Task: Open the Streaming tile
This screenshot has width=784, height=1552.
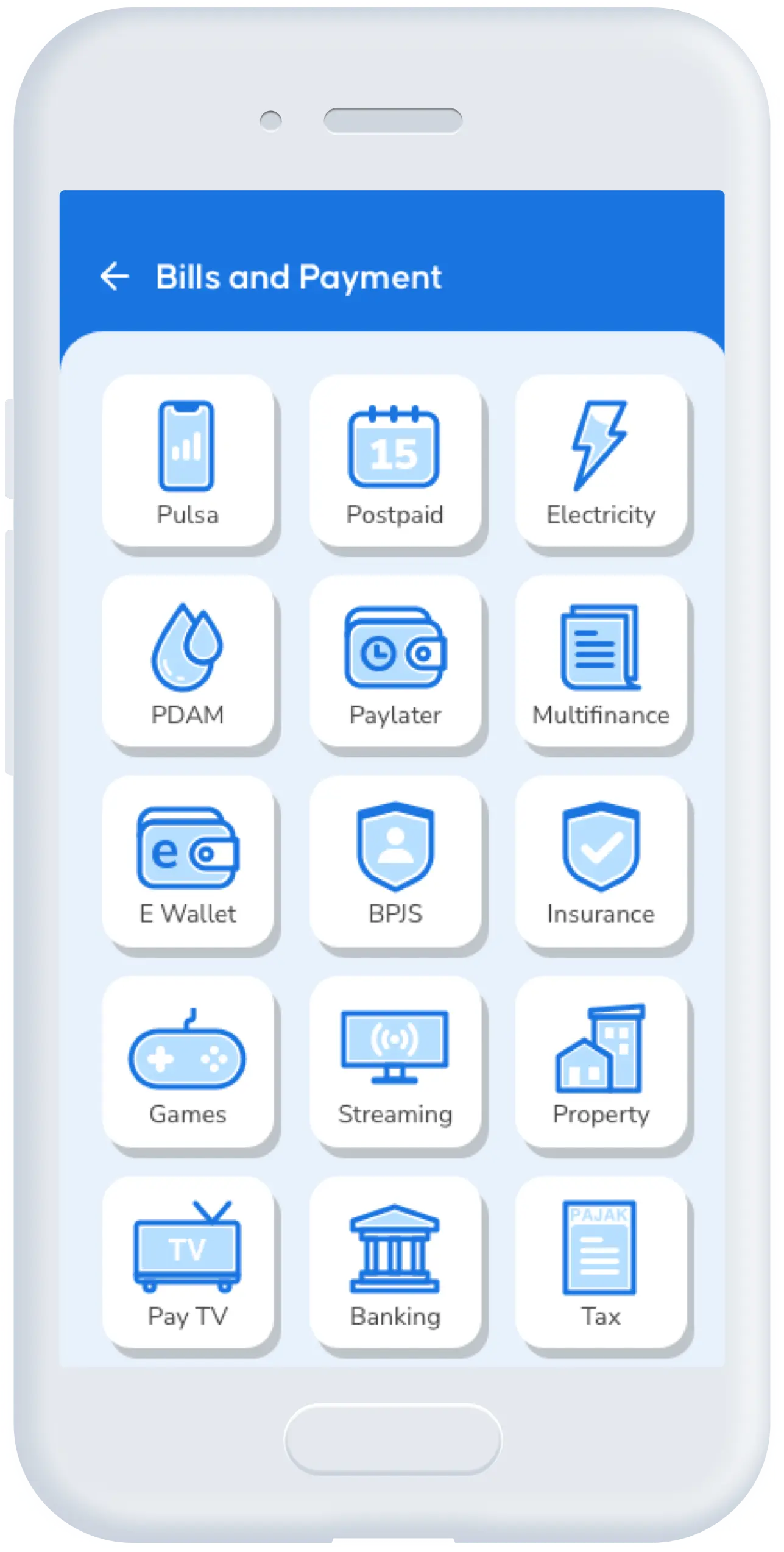Action: [395, 1061]
